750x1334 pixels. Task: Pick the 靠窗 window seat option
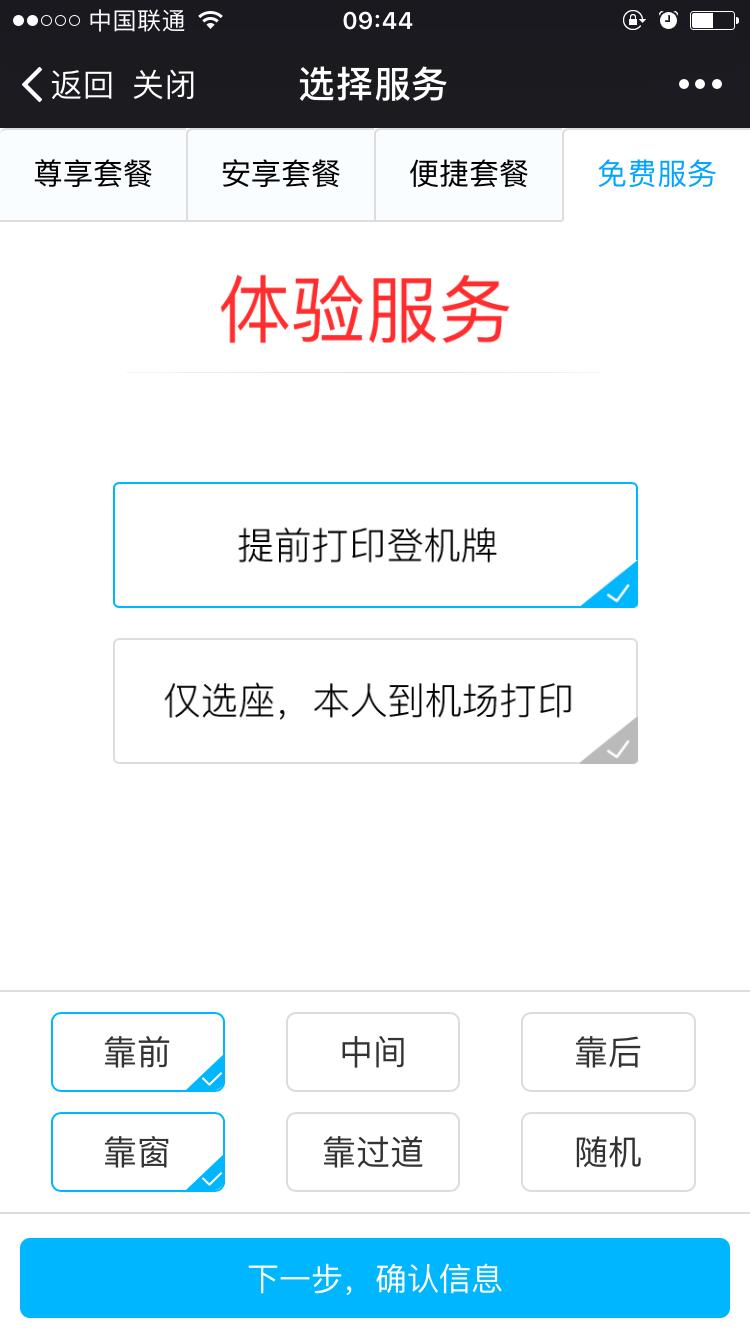click(x=138, y=1152)
